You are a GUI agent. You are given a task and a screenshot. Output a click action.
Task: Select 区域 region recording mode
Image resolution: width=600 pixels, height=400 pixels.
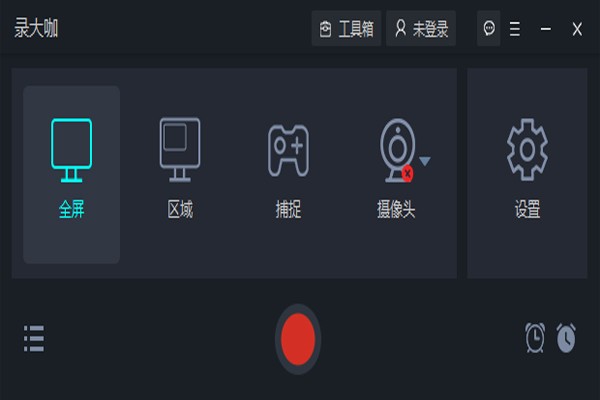(x=180, y=172)
